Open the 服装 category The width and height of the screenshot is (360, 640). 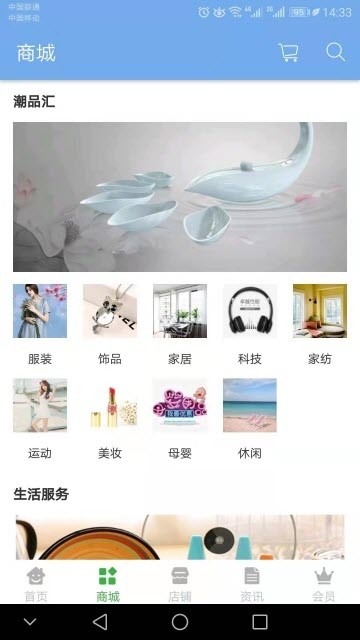tap(40, 324)
